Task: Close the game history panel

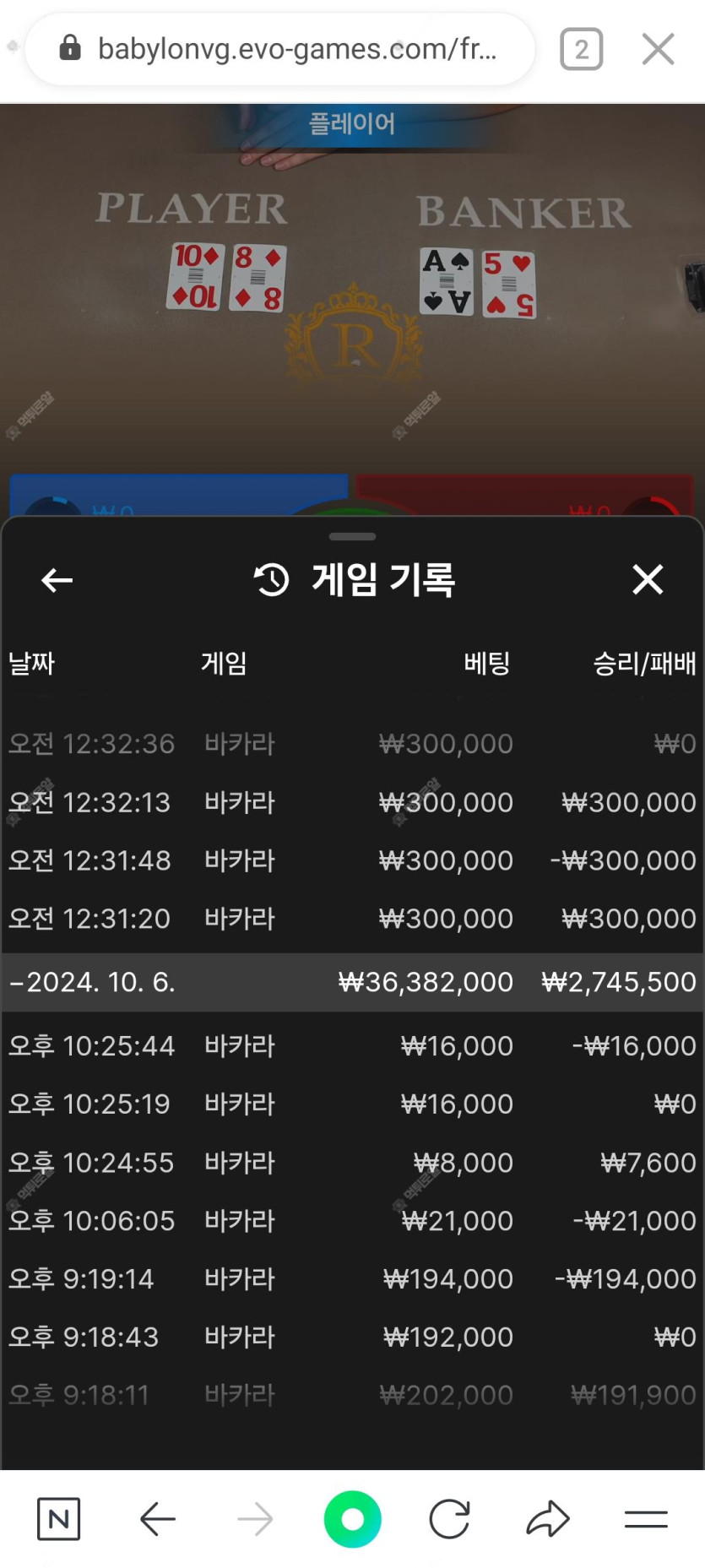Action: tap(648, 580)
